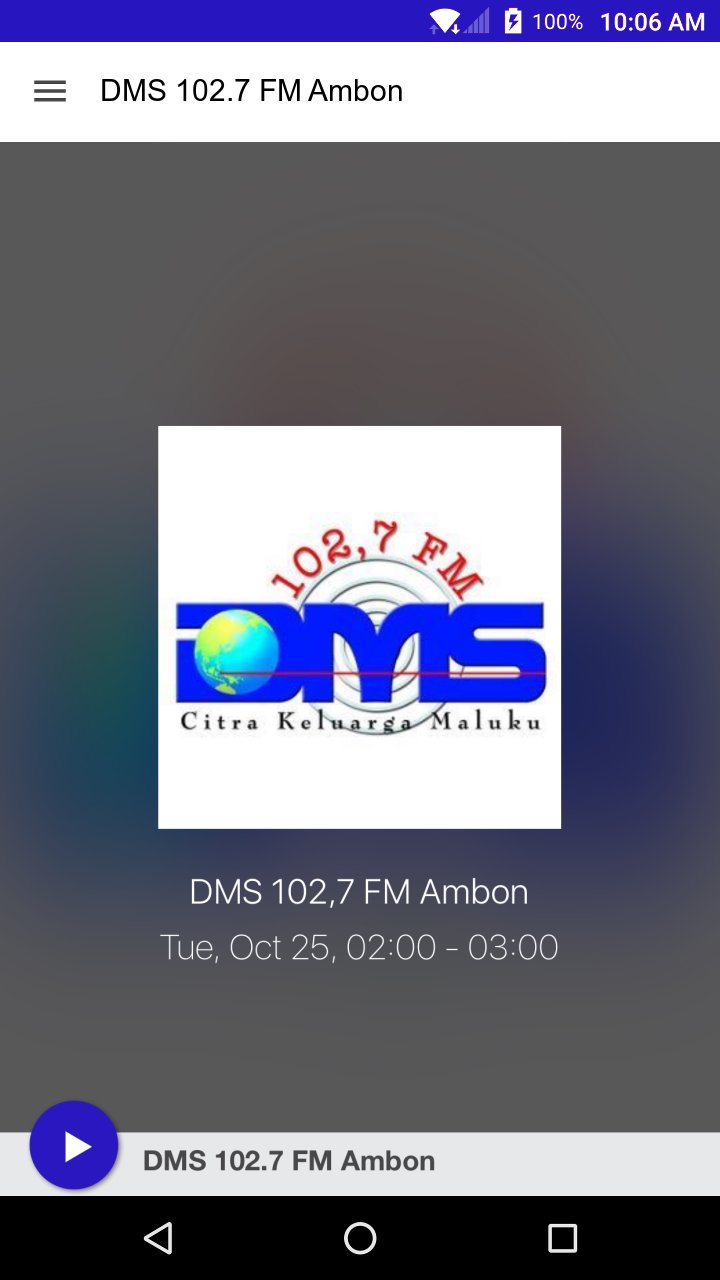Show recent apps overview
The image size is (720, 1280).
pos(562,1238)
